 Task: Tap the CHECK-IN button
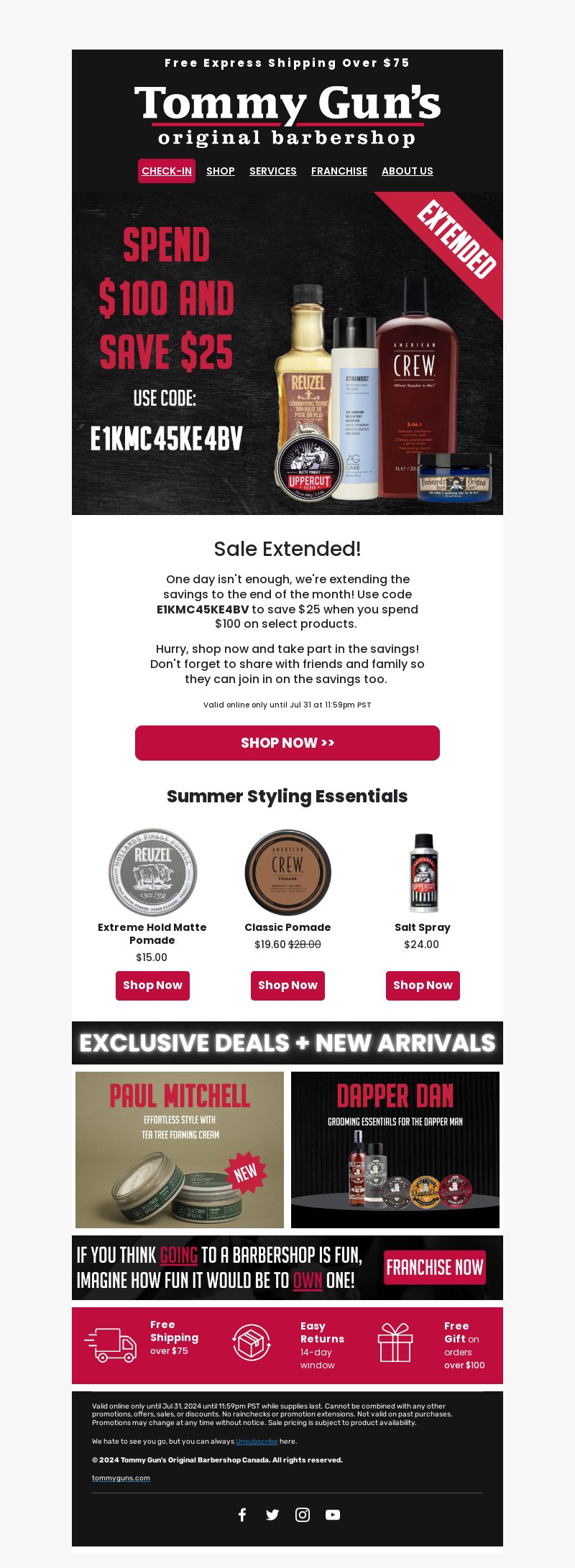[167, 171]
